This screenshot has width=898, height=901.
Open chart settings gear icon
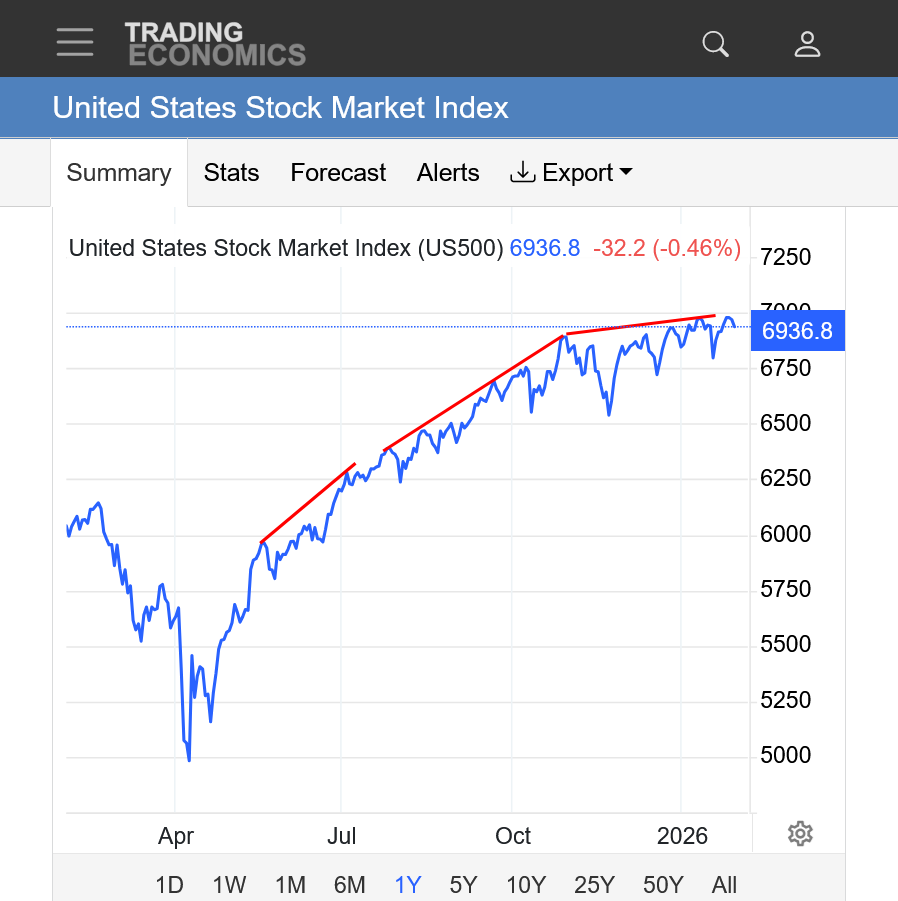(x=800, y=833)
